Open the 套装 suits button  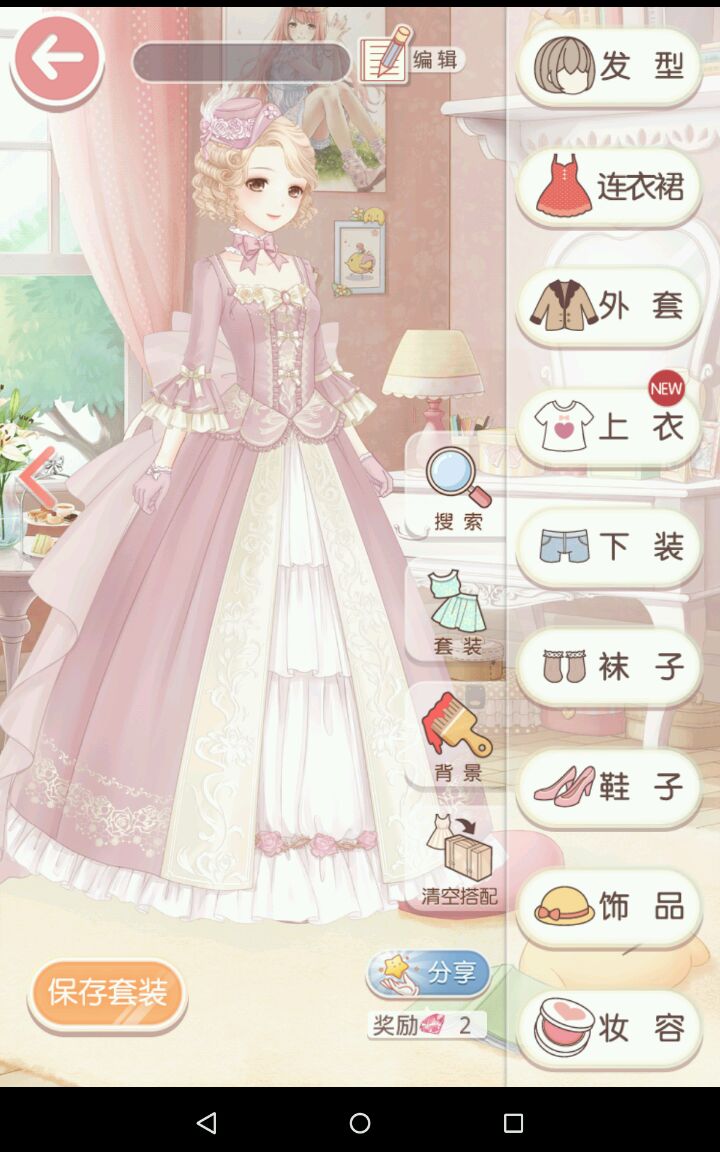point(458,612)
